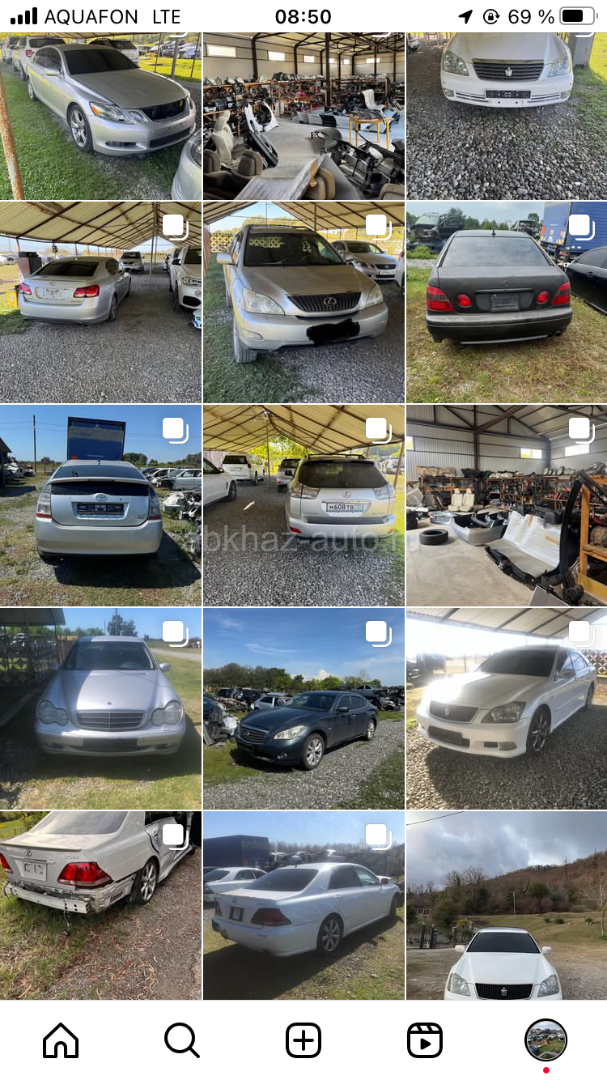This screenshot has width=607, height=1080.
Task: Create a new post with the plus icon
Action: (x=303, y=1041)
